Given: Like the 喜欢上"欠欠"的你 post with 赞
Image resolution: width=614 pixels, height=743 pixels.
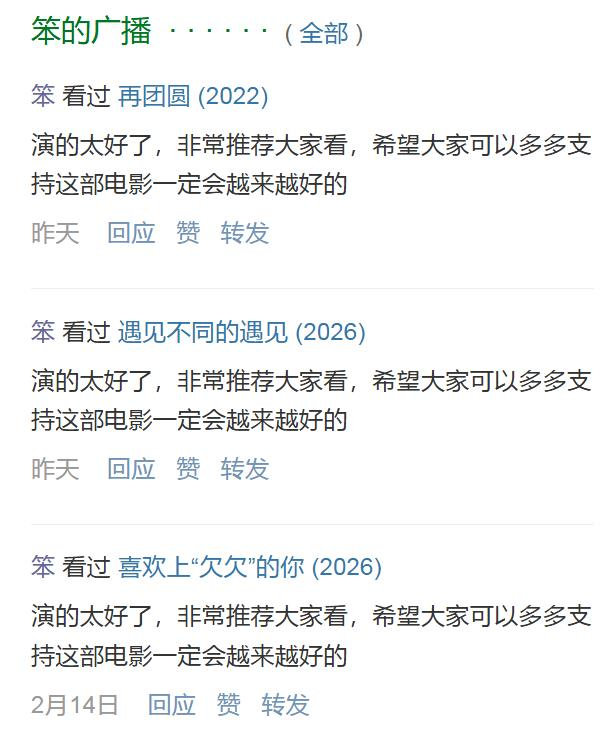Looking at the screenshot, I should coord(229,705).
